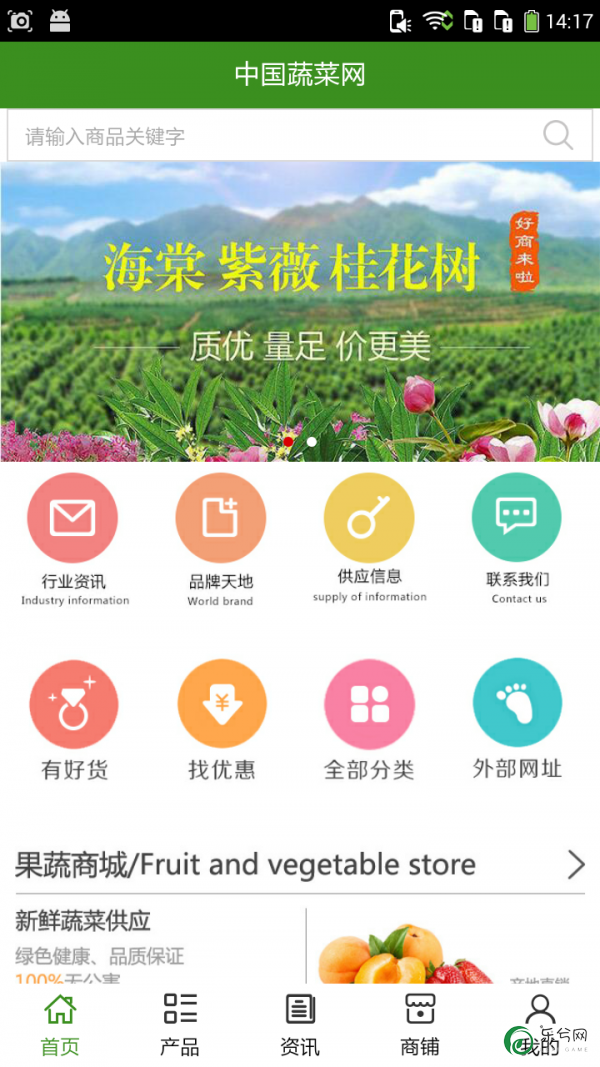
Task: Switch to the 产品 tab
Action: click(180, 1025)
